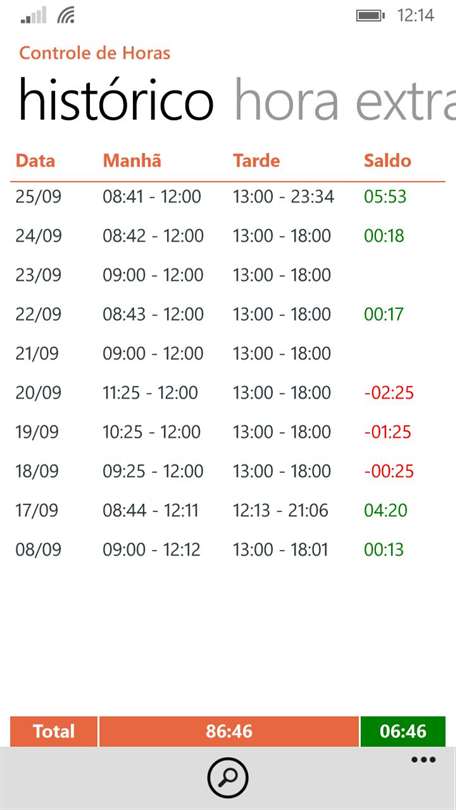Image resolution: width=456 pixels, height=810 pixels.
Task: Open the 25/09 entry
Action: [228, 197]
